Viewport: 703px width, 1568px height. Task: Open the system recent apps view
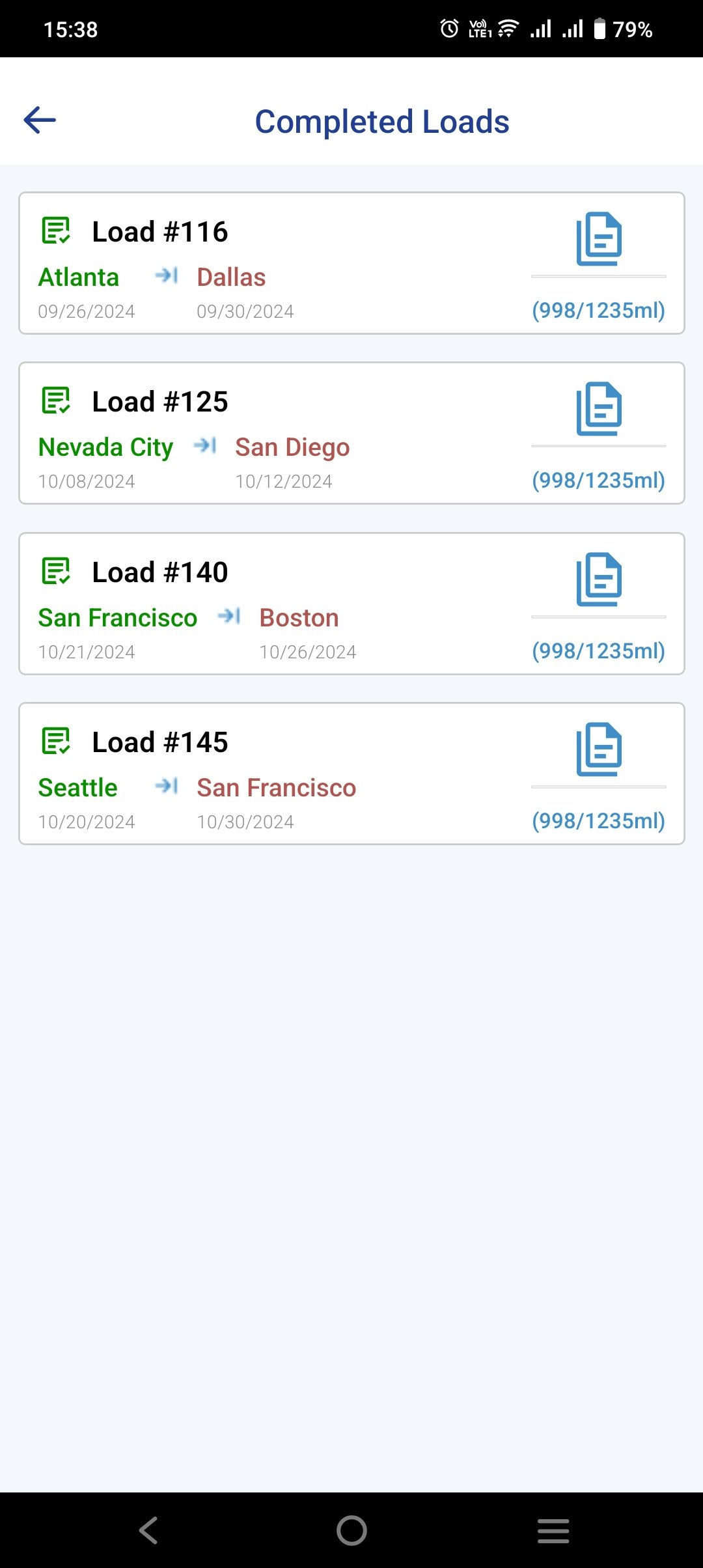553,1530
